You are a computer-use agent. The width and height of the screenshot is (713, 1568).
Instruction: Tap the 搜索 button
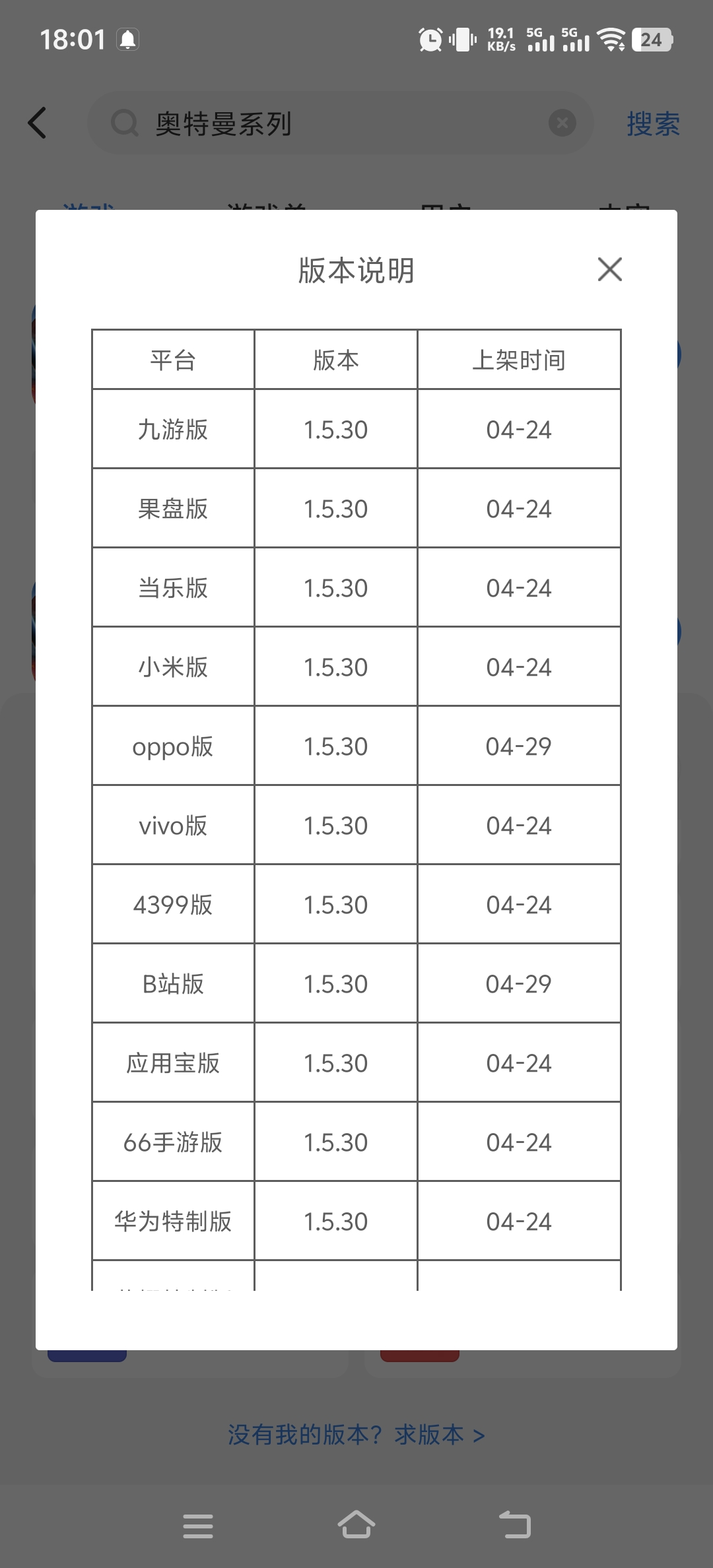tap(653, 123)
